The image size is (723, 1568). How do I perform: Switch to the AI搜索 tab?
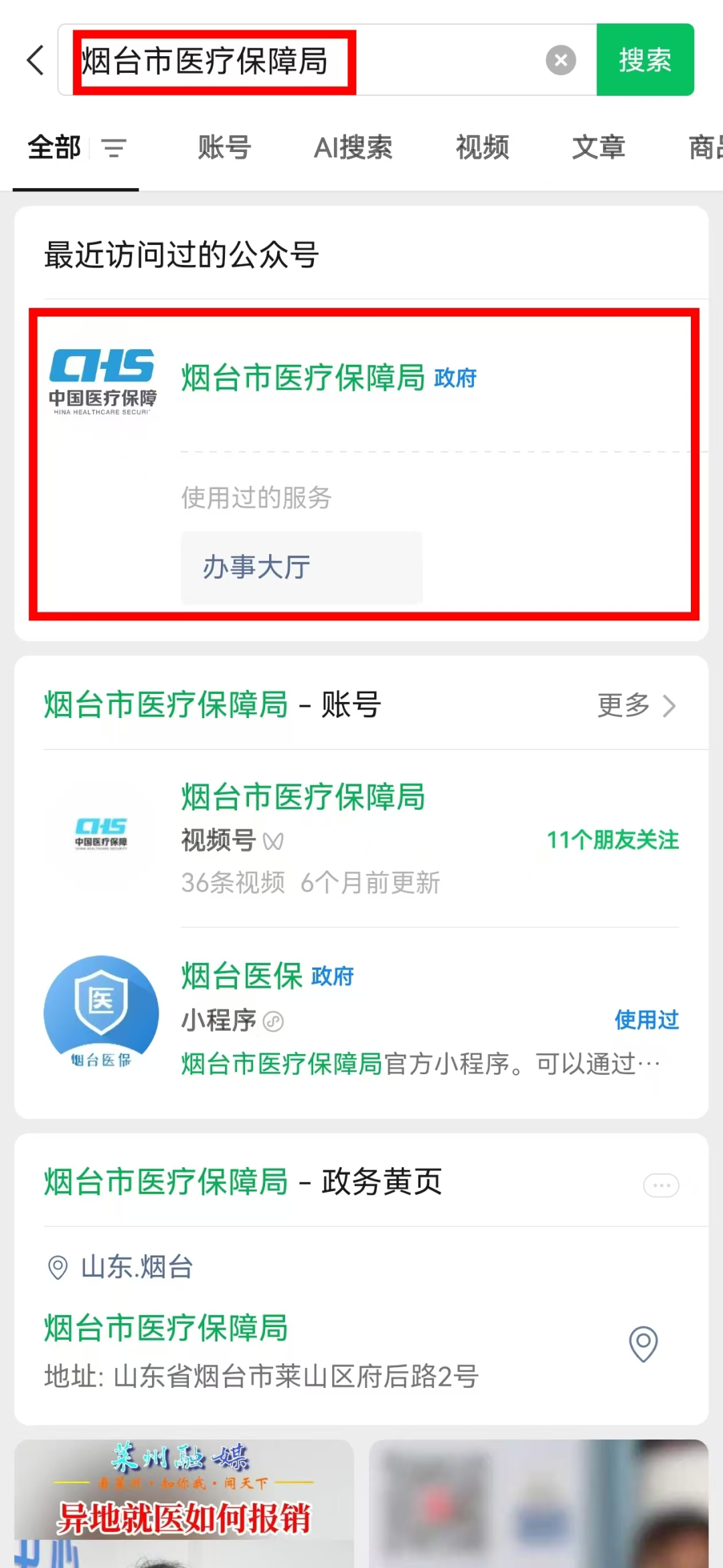point(353,147)
